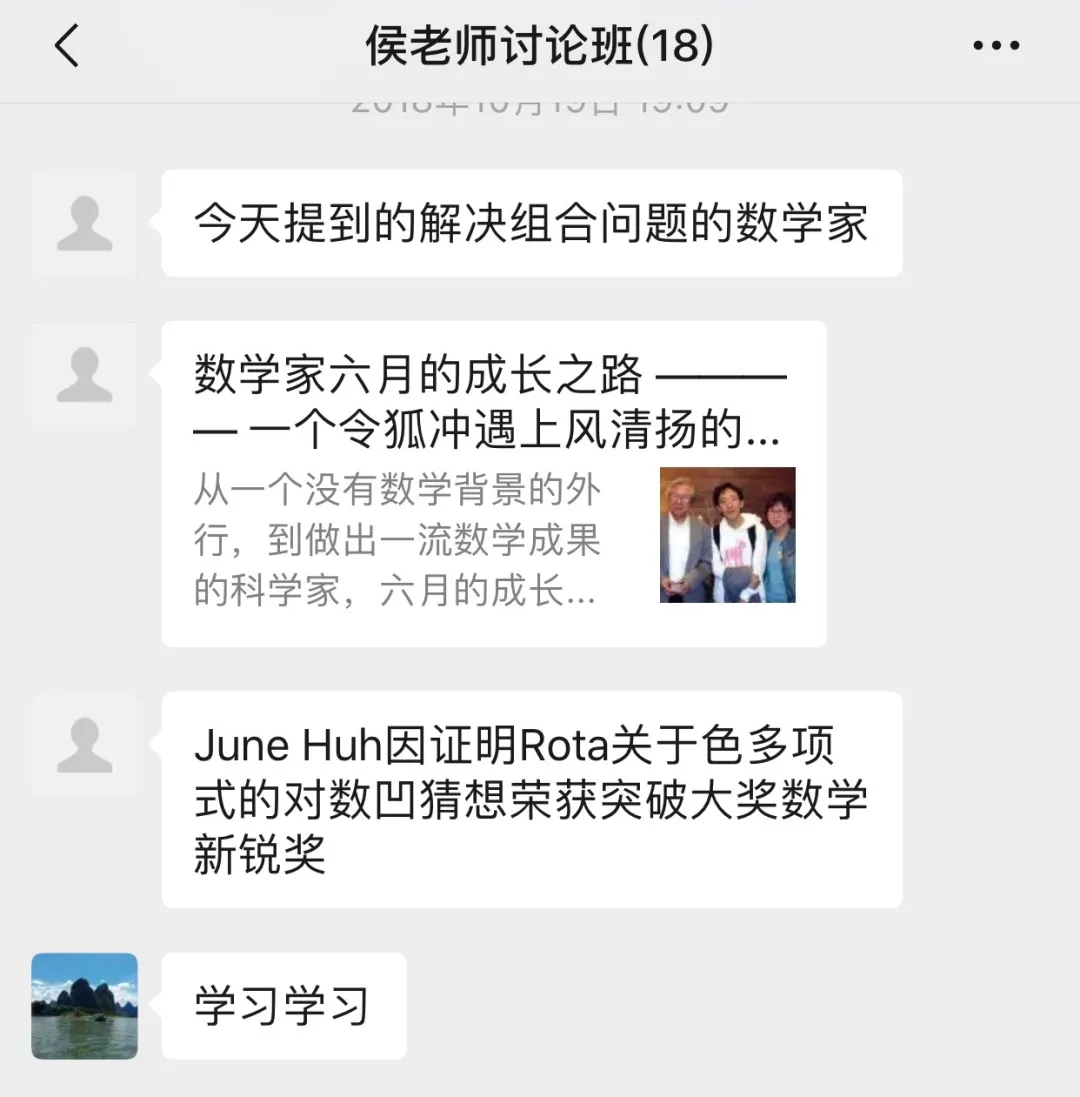Open the shared article 数学家六月的成长之路
Screen dimensions: 1080x1097
coord(494,484)
